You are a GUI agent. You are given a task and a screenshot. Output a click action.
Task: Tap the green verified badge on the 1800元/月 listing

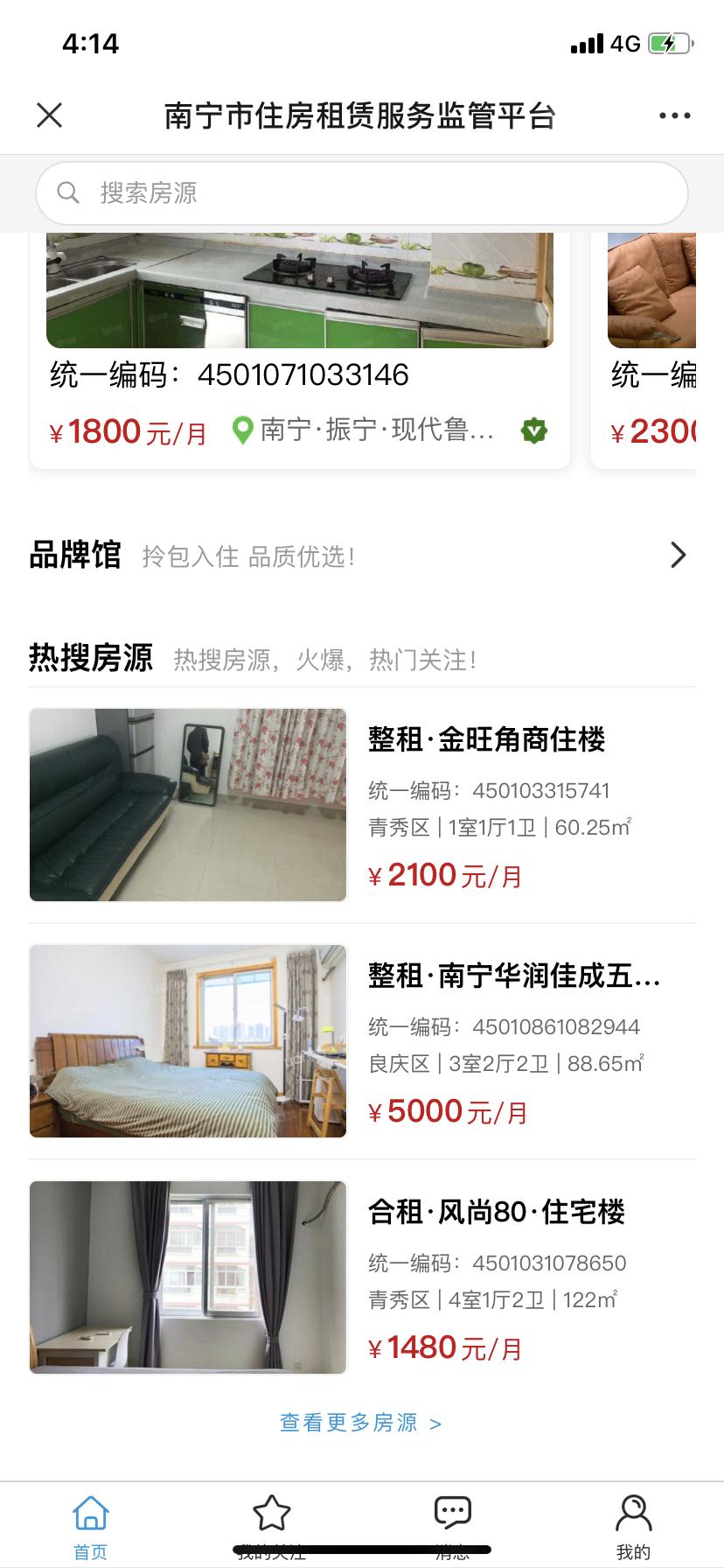[533, 430]
